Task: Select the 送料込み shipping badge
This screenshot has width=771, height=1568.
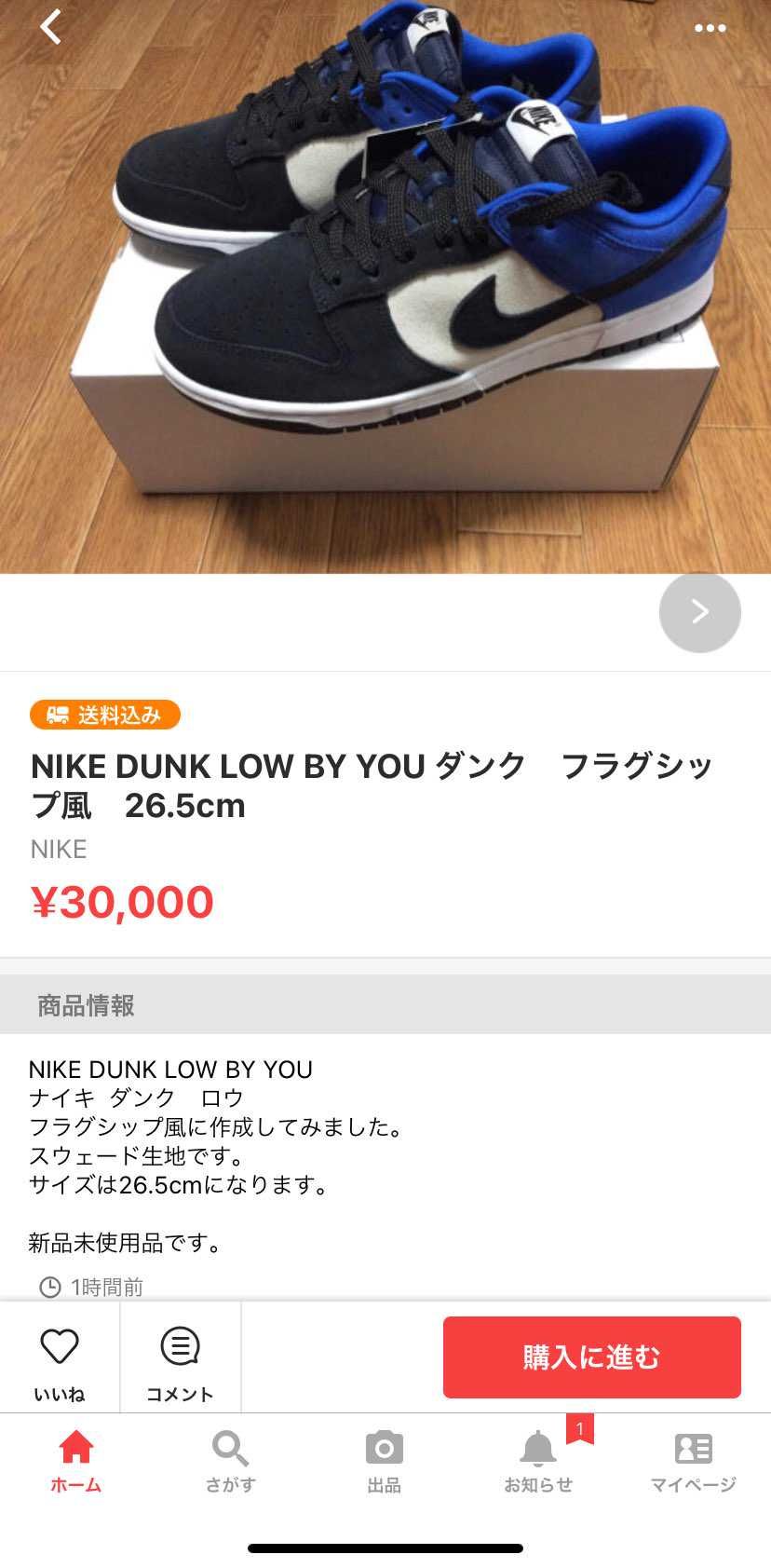Action: pyautogui.click(x=102, y=715)
